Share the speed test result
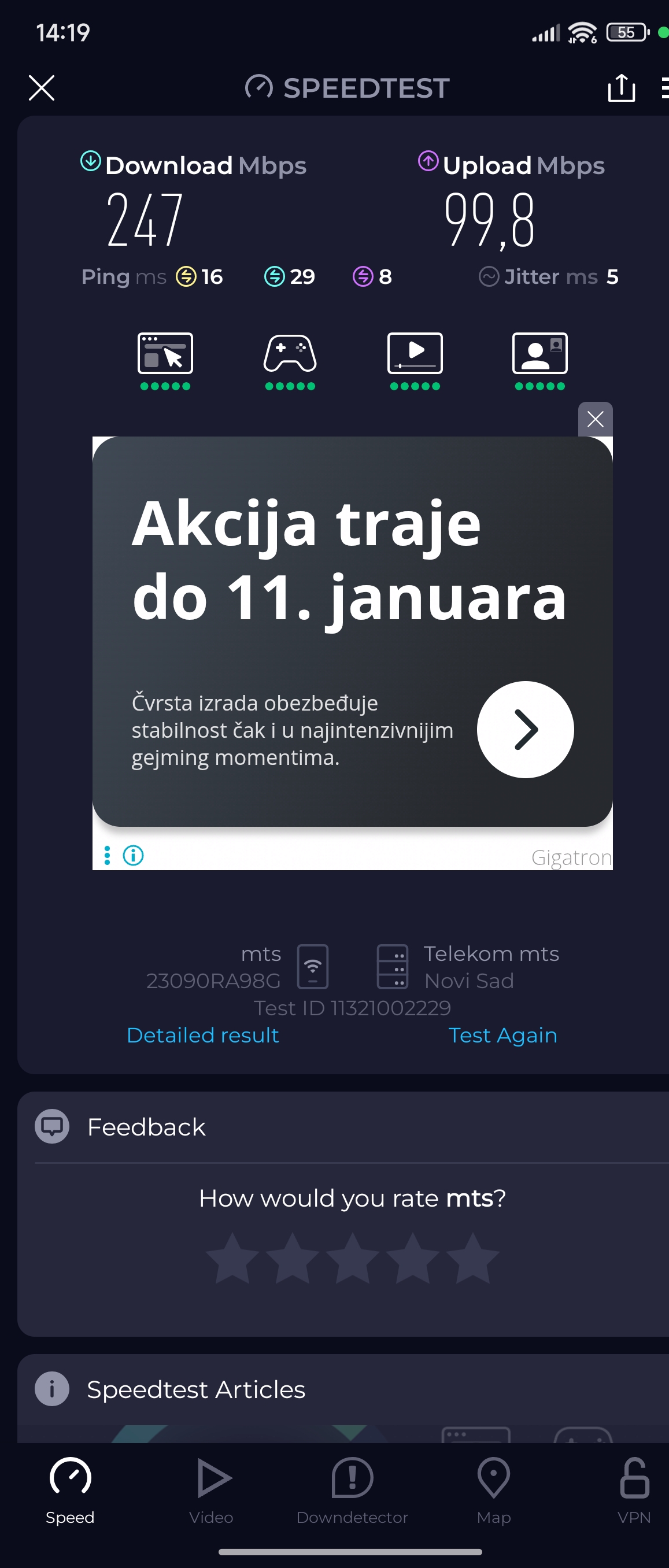Image resolution: width=669 pixels, height=1568 pixels. 621,88
